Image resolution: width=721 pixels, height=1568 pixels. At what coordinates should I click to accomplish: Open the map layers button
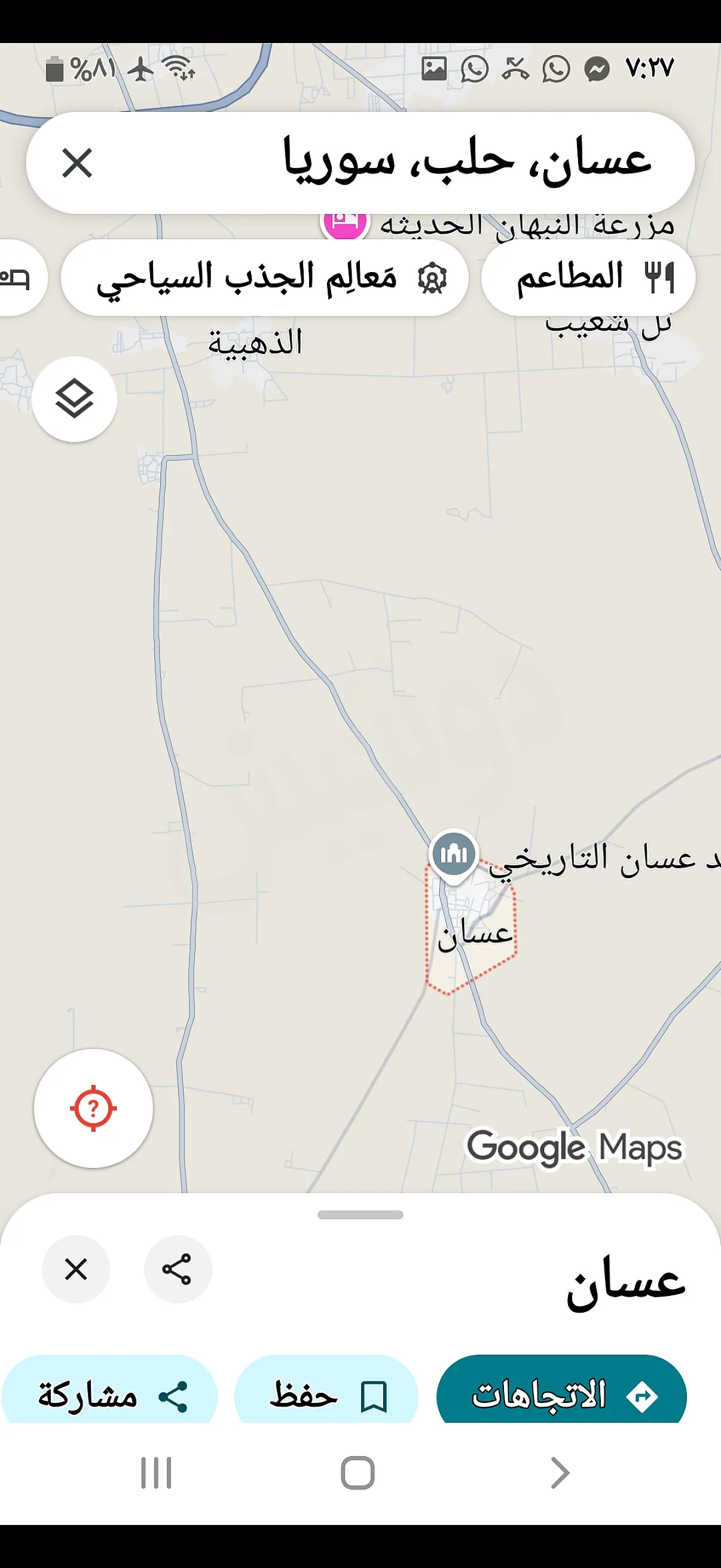tap(75, 399)
